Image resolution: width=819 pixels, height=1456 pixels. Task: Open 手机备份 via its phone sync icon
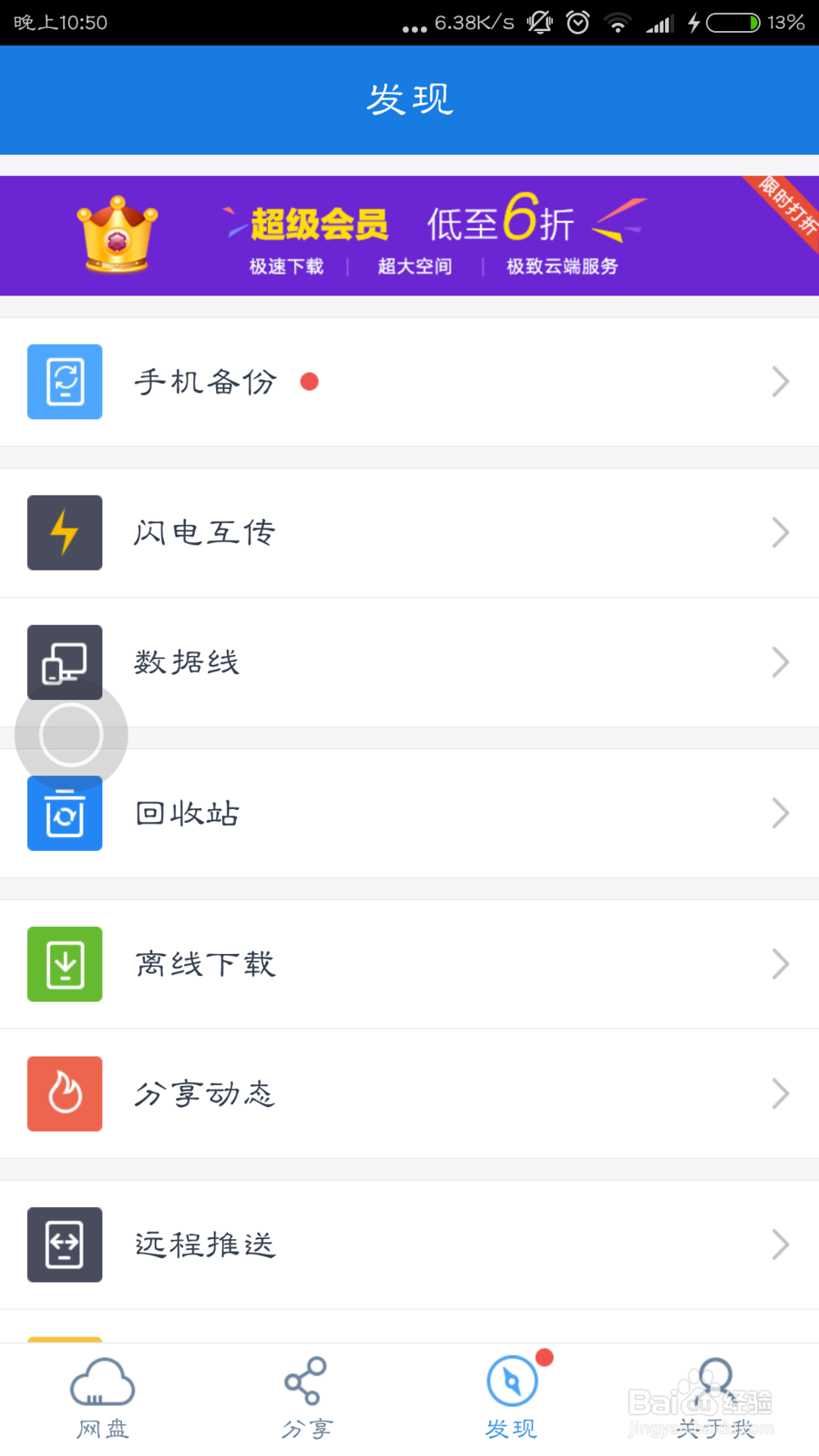[x=65, y=382]
